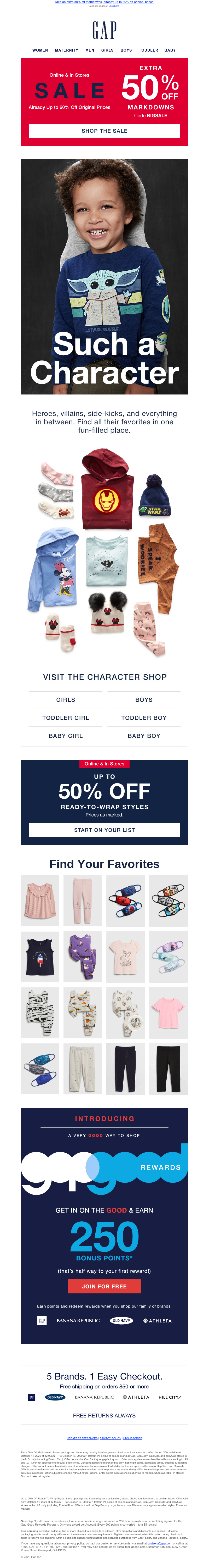Select the BABY BOY link
Viewport: 209px width, 1568px height.
point(144,736)
